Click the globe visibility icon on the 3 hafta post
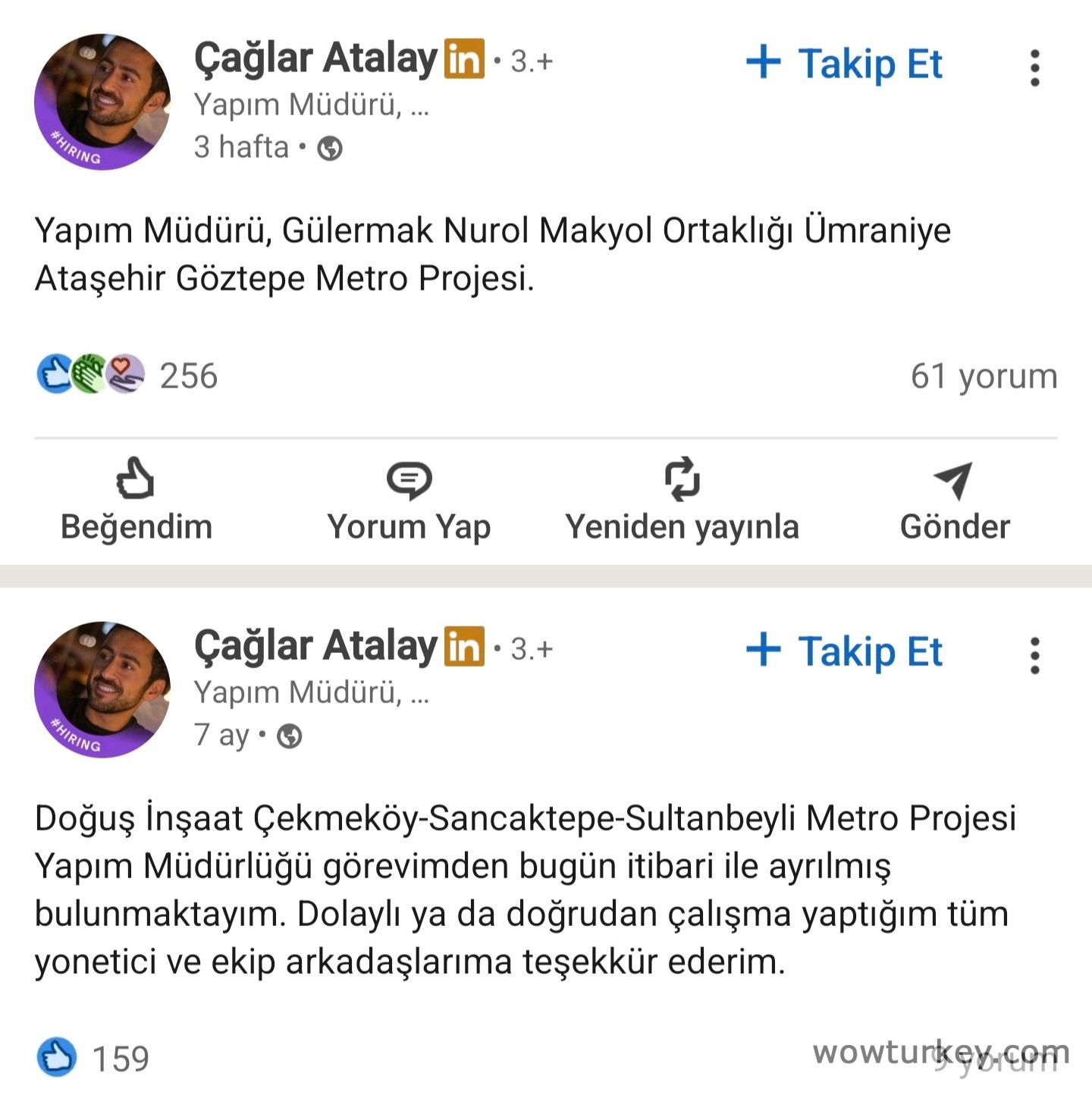The height and width of the screenshot is (1108, 1092). point(329,146)
